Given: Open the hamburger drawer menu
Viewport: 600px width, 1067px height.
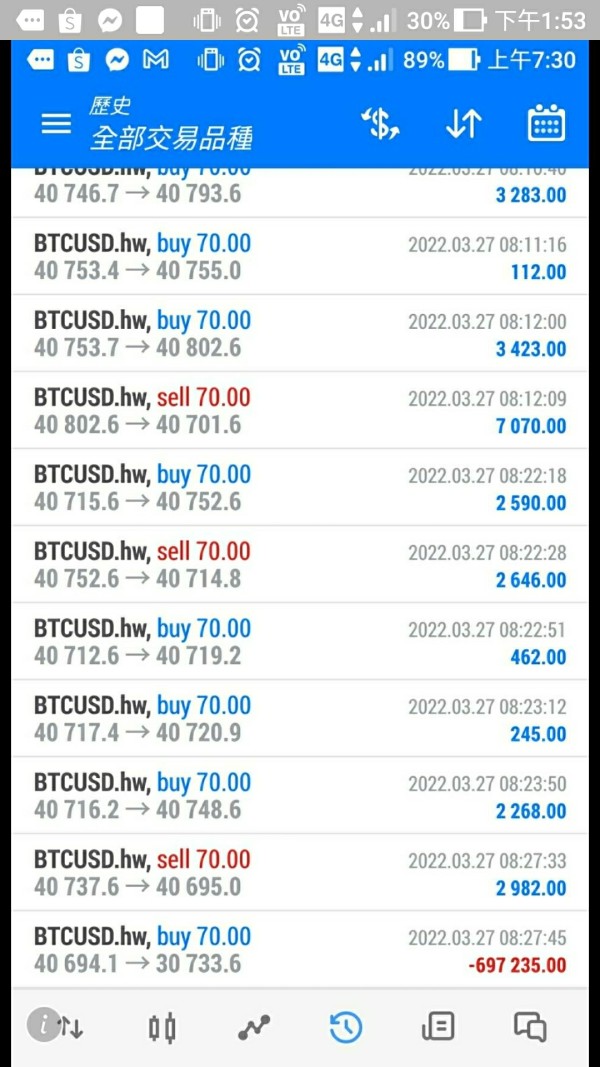Looking at the screenshot, I should [x=56, y=124].
